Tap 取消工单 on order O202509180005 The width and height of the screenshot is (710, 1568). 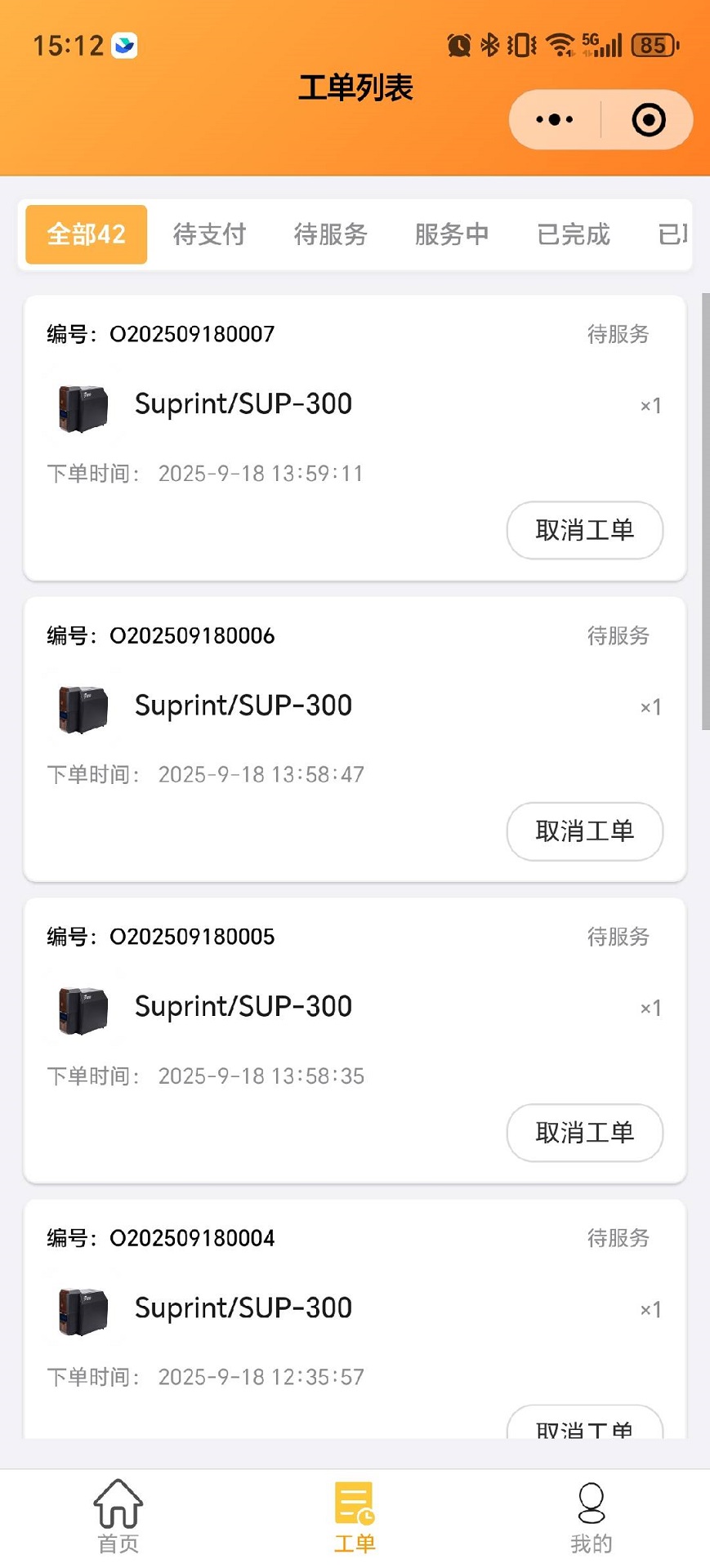584,1133
